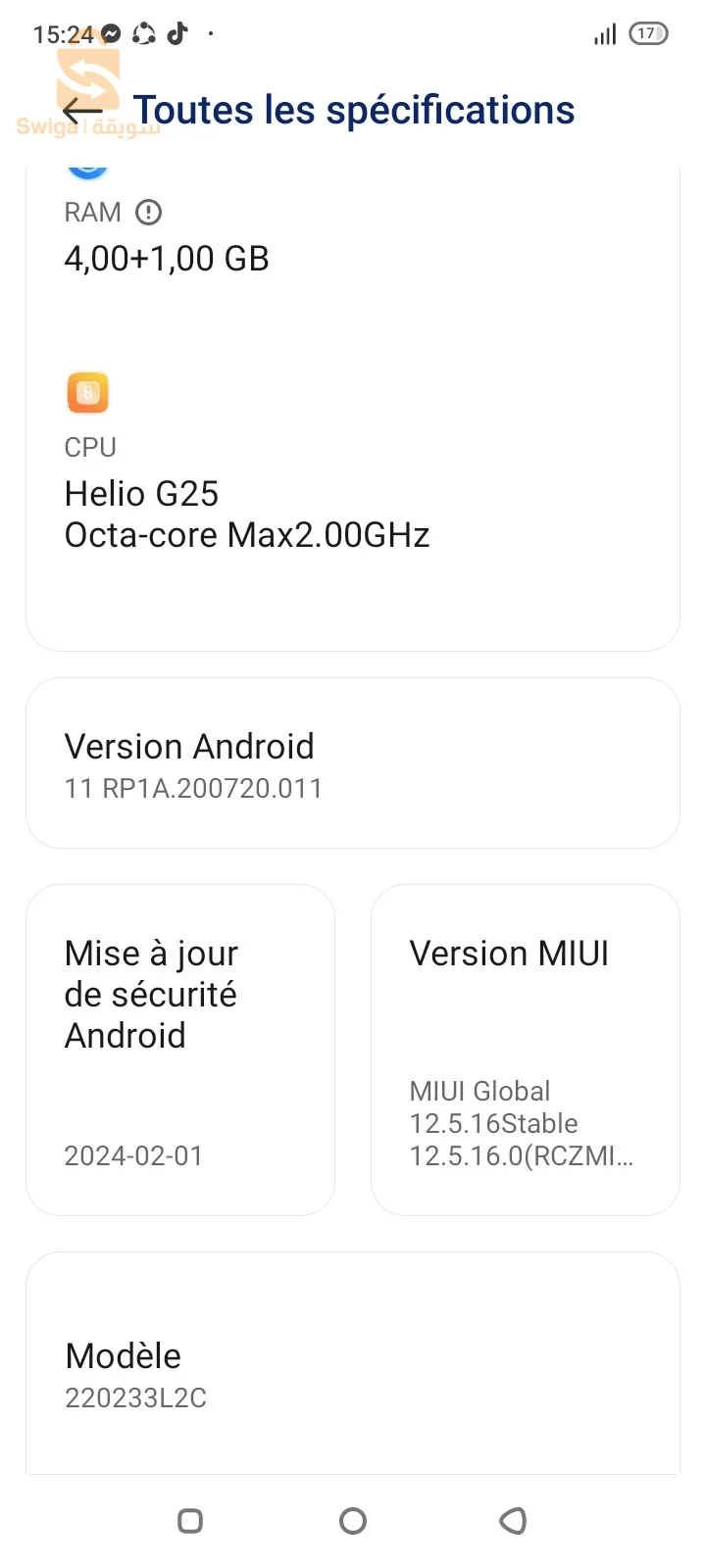
Task: Tap the Modèle 220233L2C card
Action: (352, 1372)
